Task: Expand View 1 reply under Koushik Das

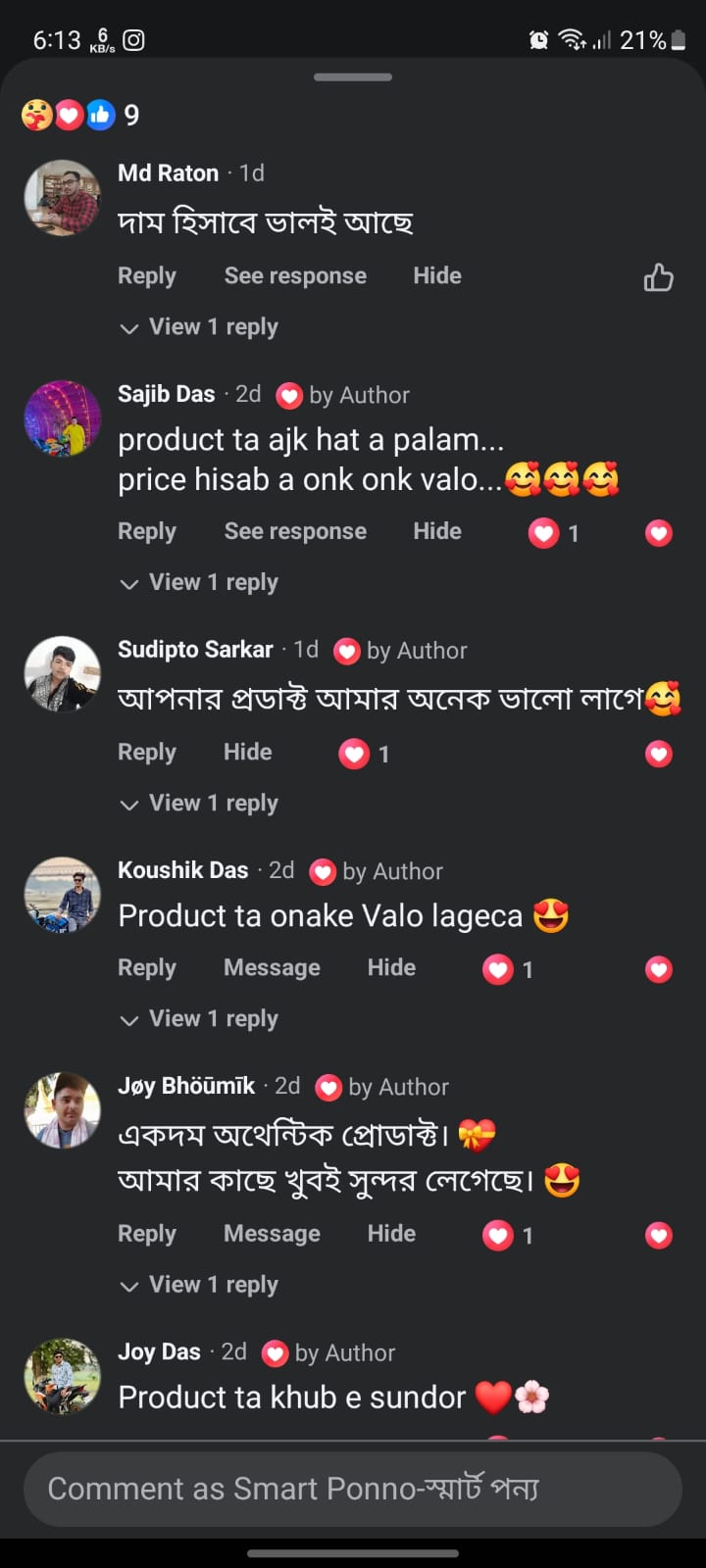Action: (199, 1019)
